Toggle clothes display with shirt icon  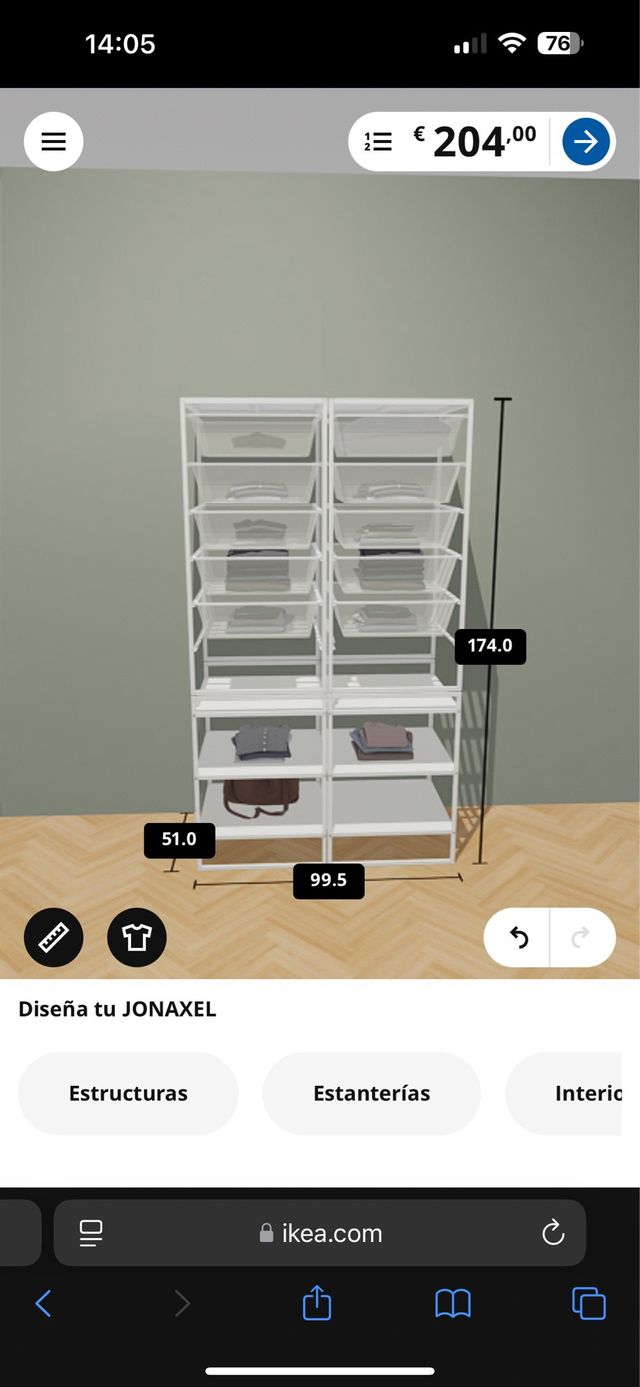(137, 937)
